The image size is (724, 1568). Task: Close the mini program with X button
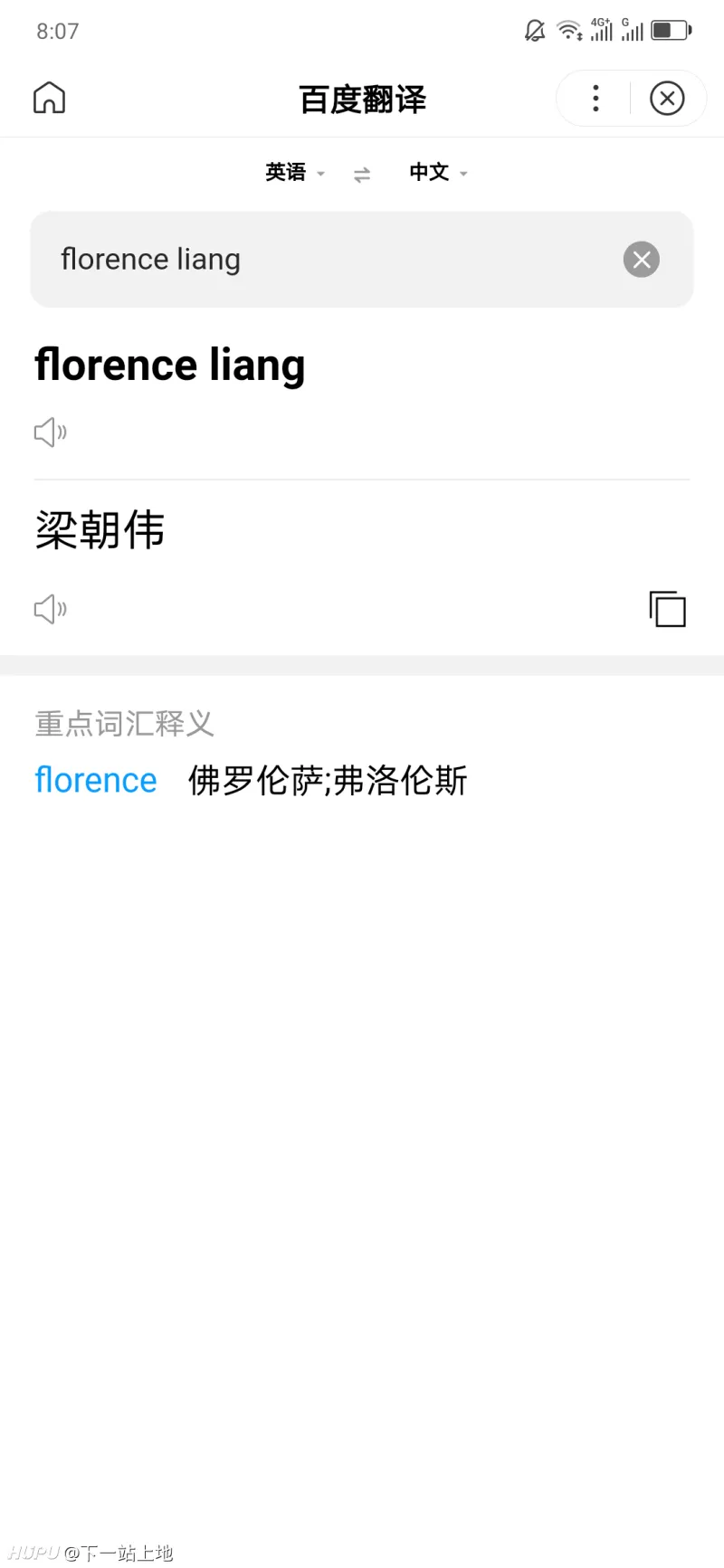(x=667, y=98)
